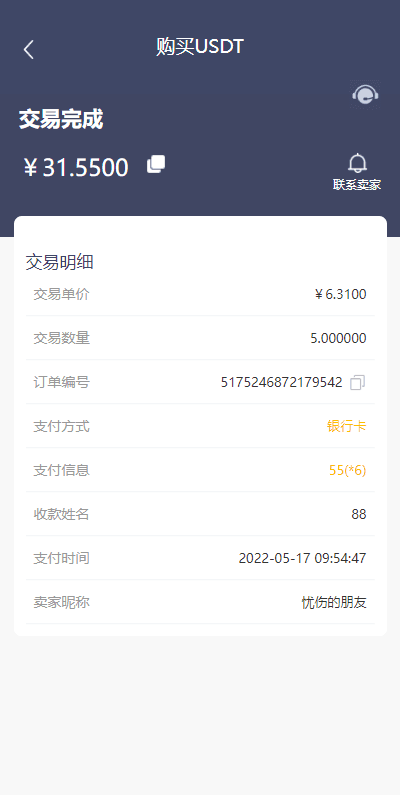Image resolution: width=400 pixels, height=795 pixels.
Task: Copy the ¥31.5500 amount
Action: [x=156, y=165]
